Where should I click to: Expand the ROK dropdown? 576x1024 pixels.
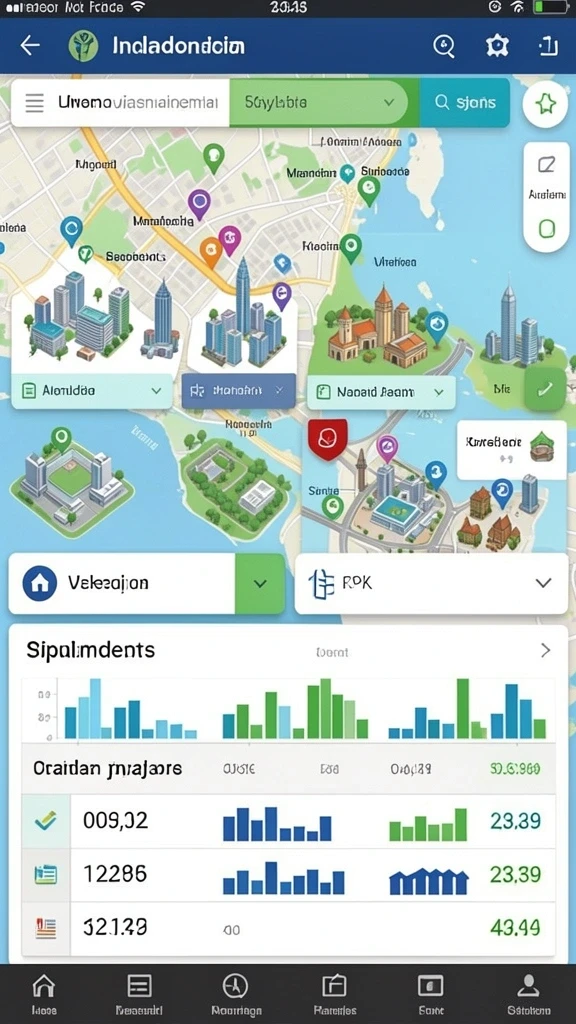click(431, 583)
